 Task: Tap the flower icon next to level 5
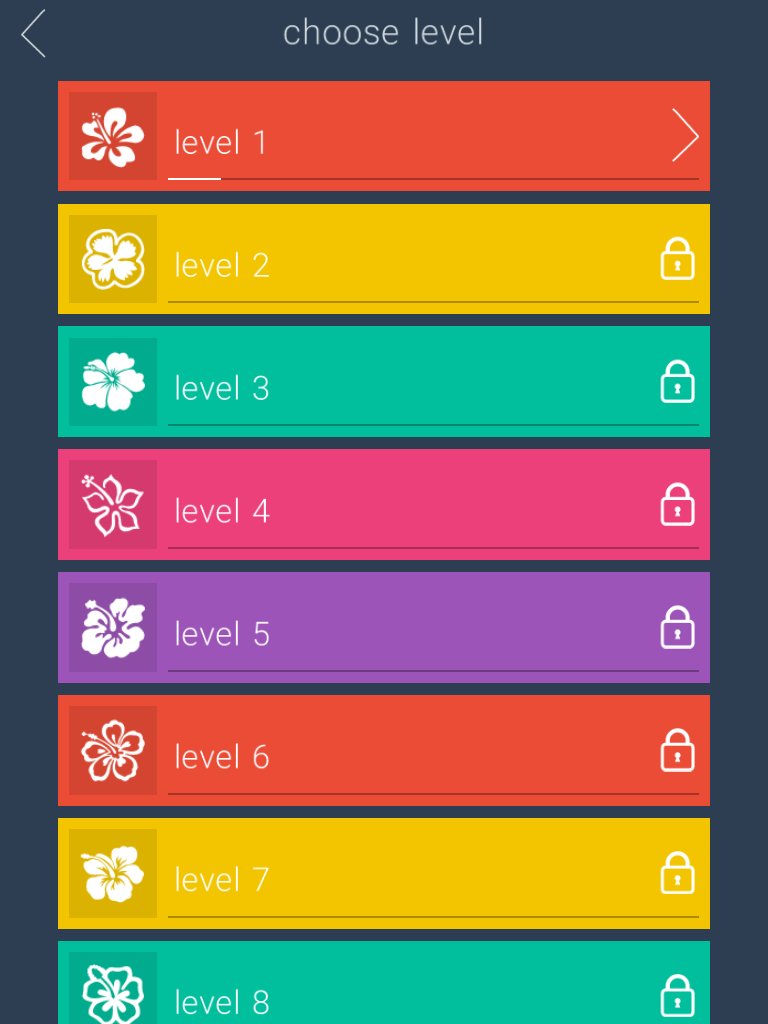point(112,627)
